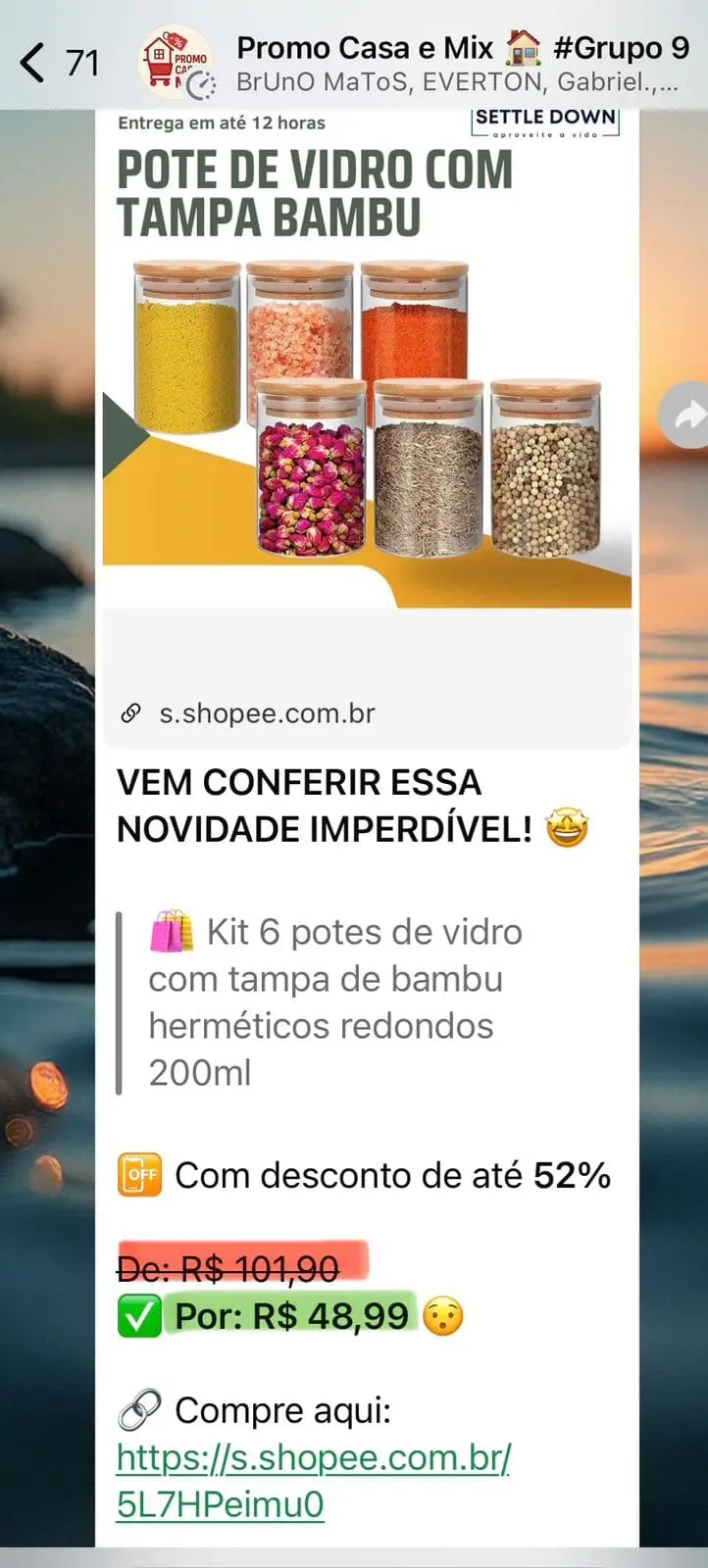Tap the Entrega em até 12 horas banner
Image resolution: width=708 pixels, height=1568 pixels.
click(x=221, y=122)
